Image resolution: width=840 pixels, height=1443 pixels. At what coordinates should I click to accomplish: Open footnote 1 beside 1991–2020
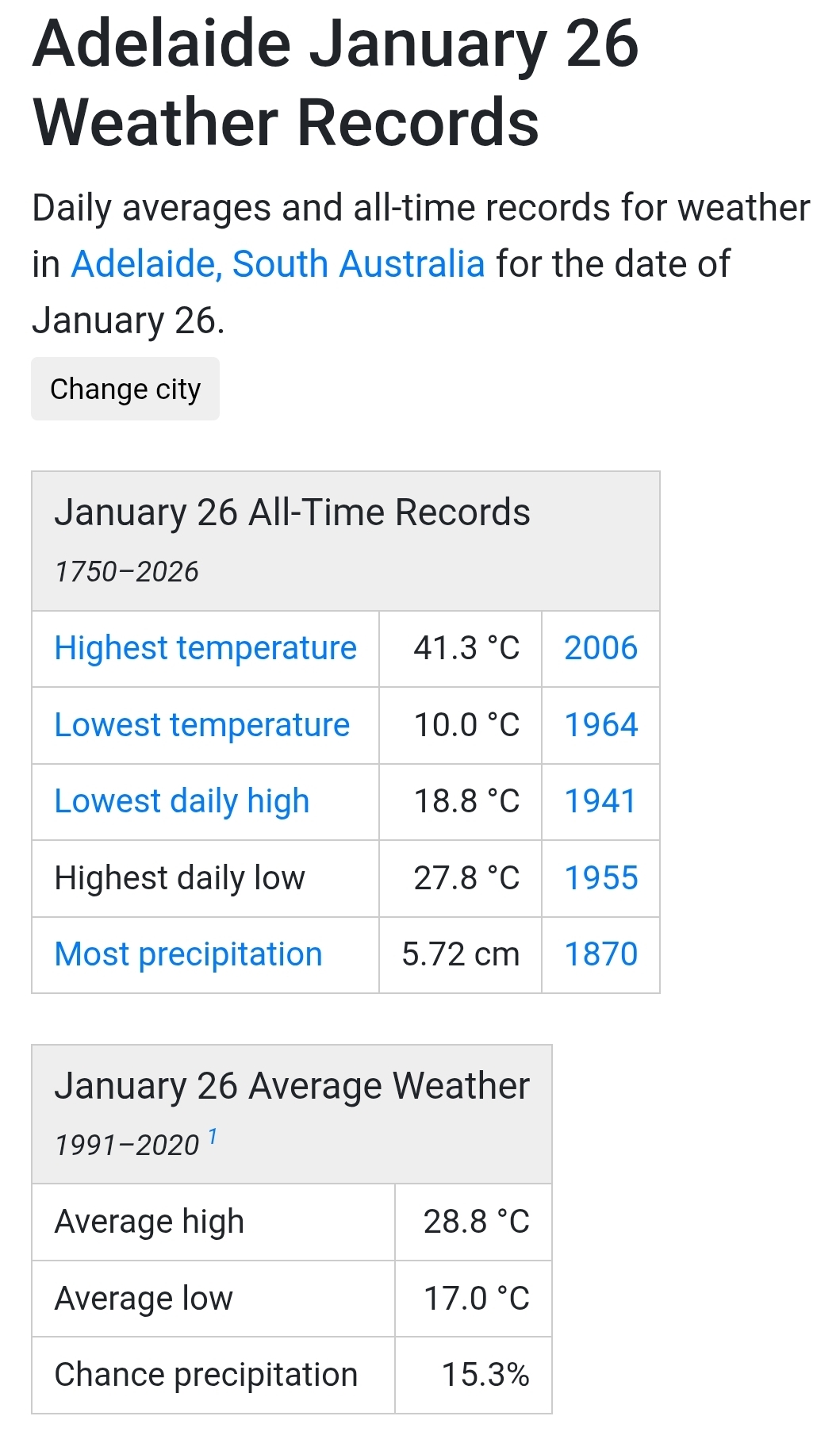point(213,1138)
